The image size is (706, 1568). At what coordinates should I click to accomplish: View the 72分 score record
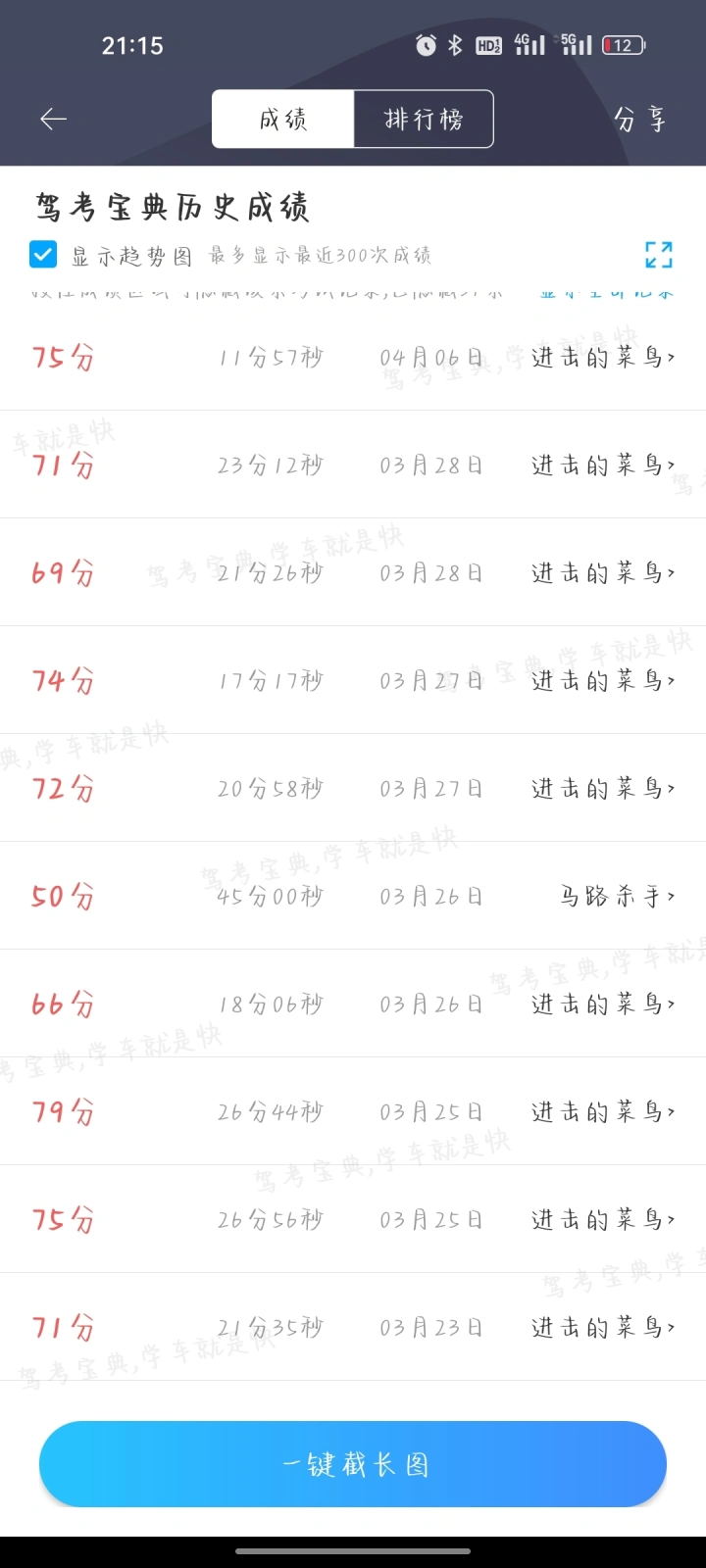click(353, 788)
